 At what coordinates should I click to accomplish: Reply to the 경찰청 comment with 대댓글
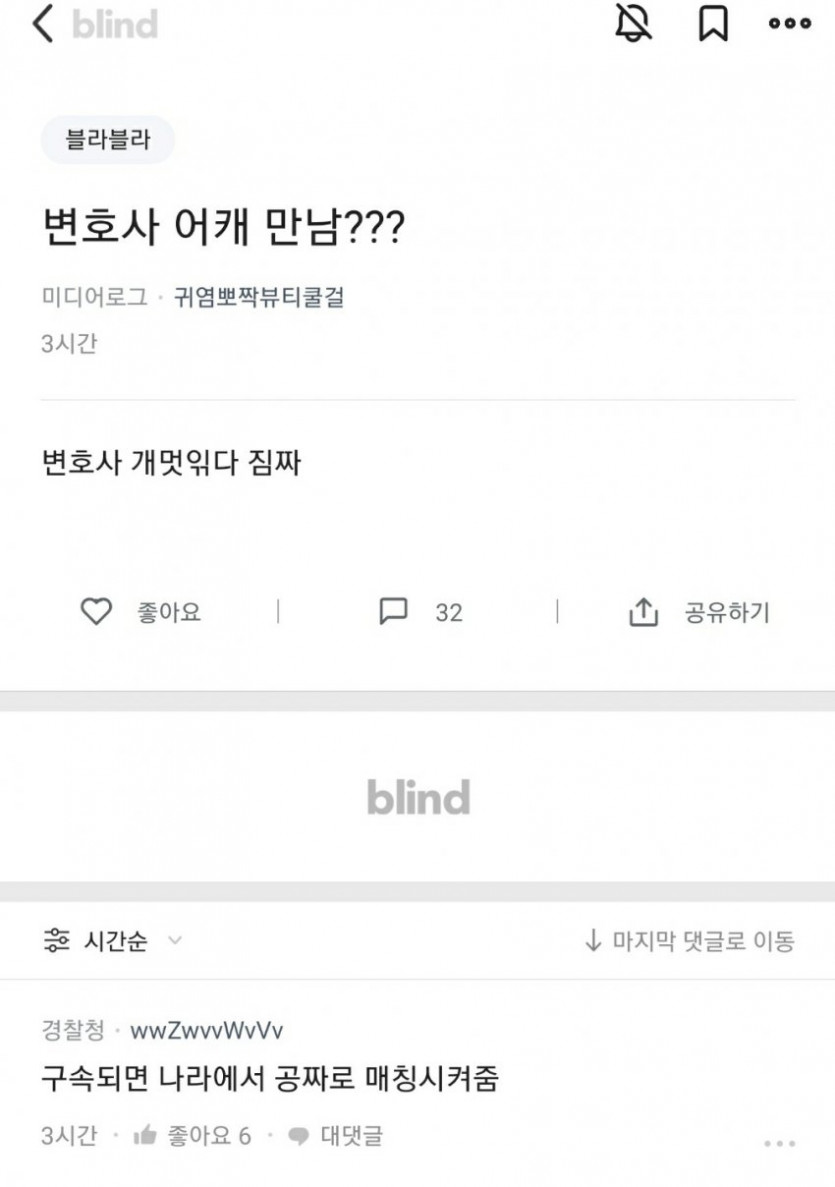coord(335,1136)
